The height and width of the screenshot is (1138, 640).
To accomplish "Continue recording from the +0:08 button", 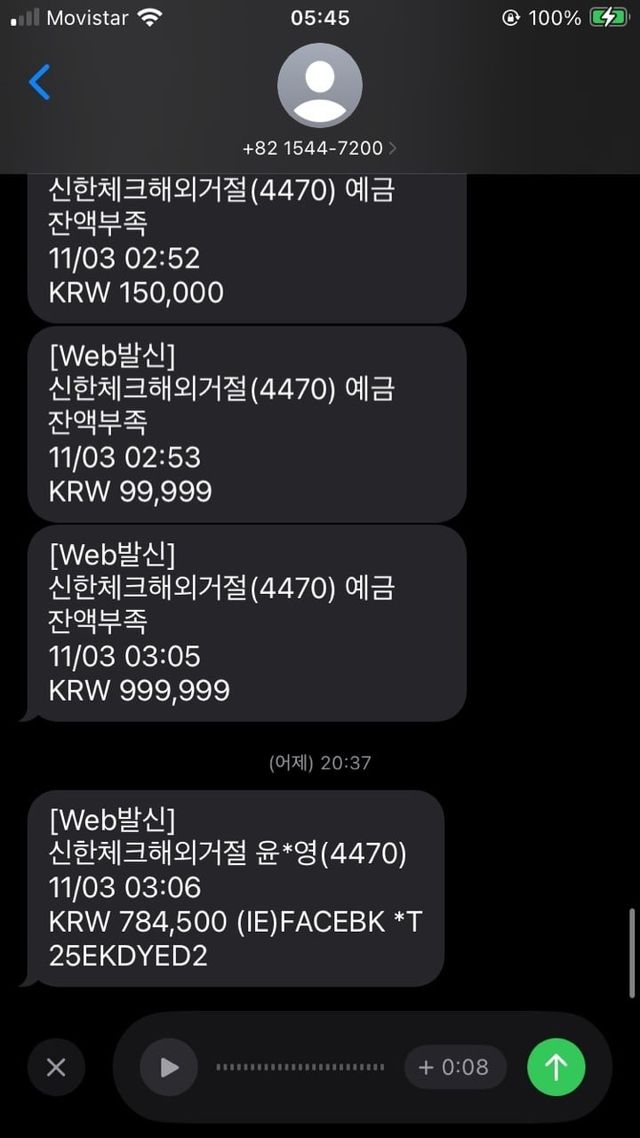I will [456, 1067].
